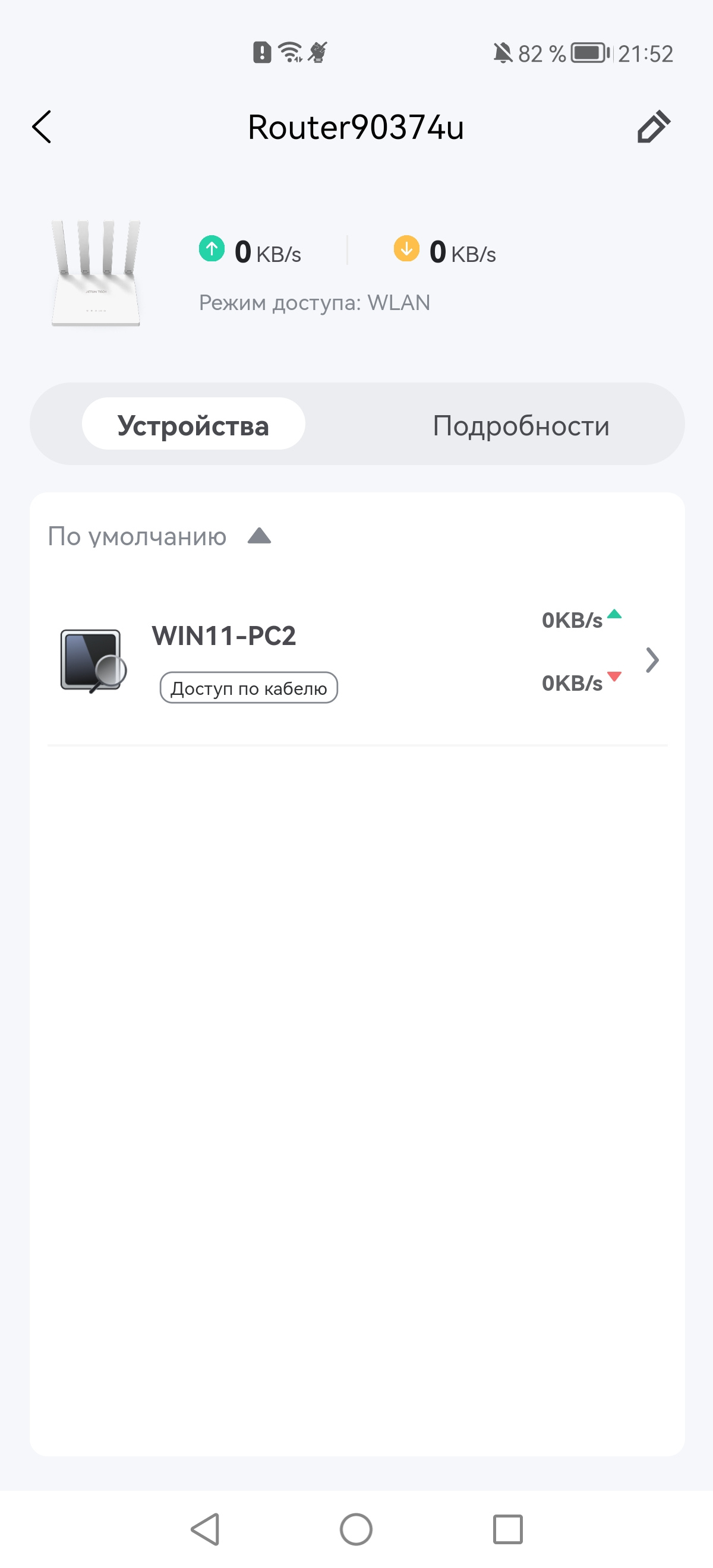Expand the По умолчанию sorting dropdown

159,536
